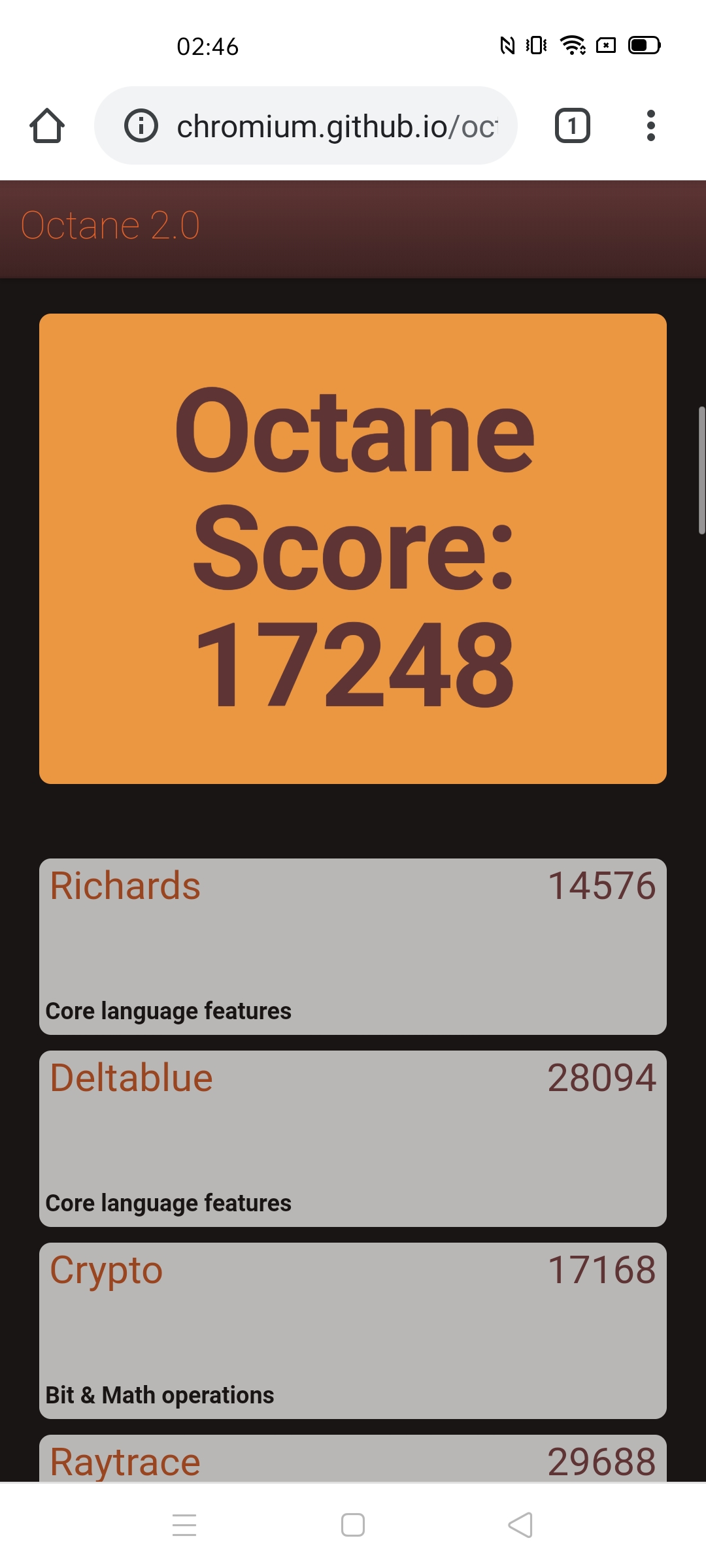Image resolution: width=706 pixels, height=1568 pixels.
Task: Open the Richards benchmark card
Action: [x=353, y=946]
